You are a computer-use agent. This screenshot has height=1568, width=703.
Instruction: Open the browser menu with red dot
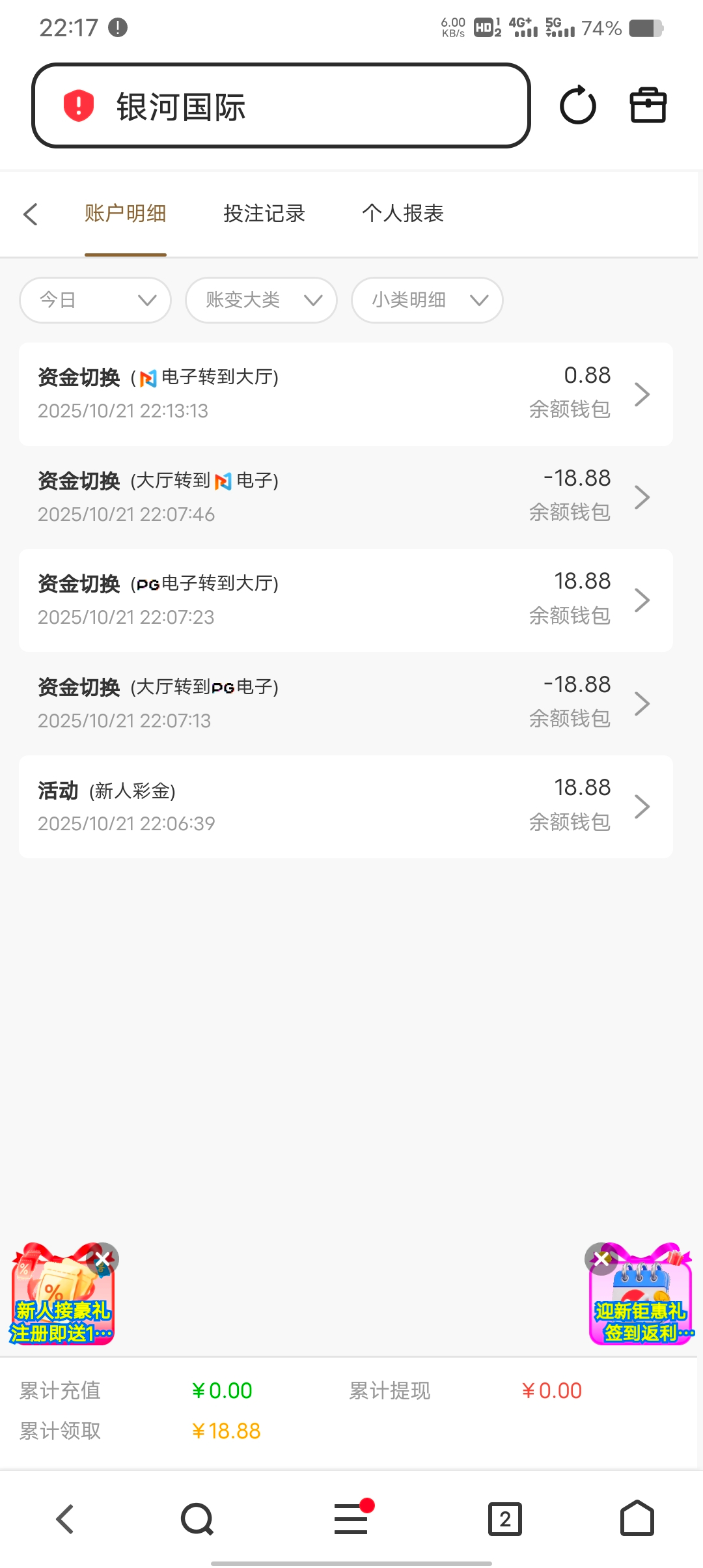click(x=351, y=1519)
